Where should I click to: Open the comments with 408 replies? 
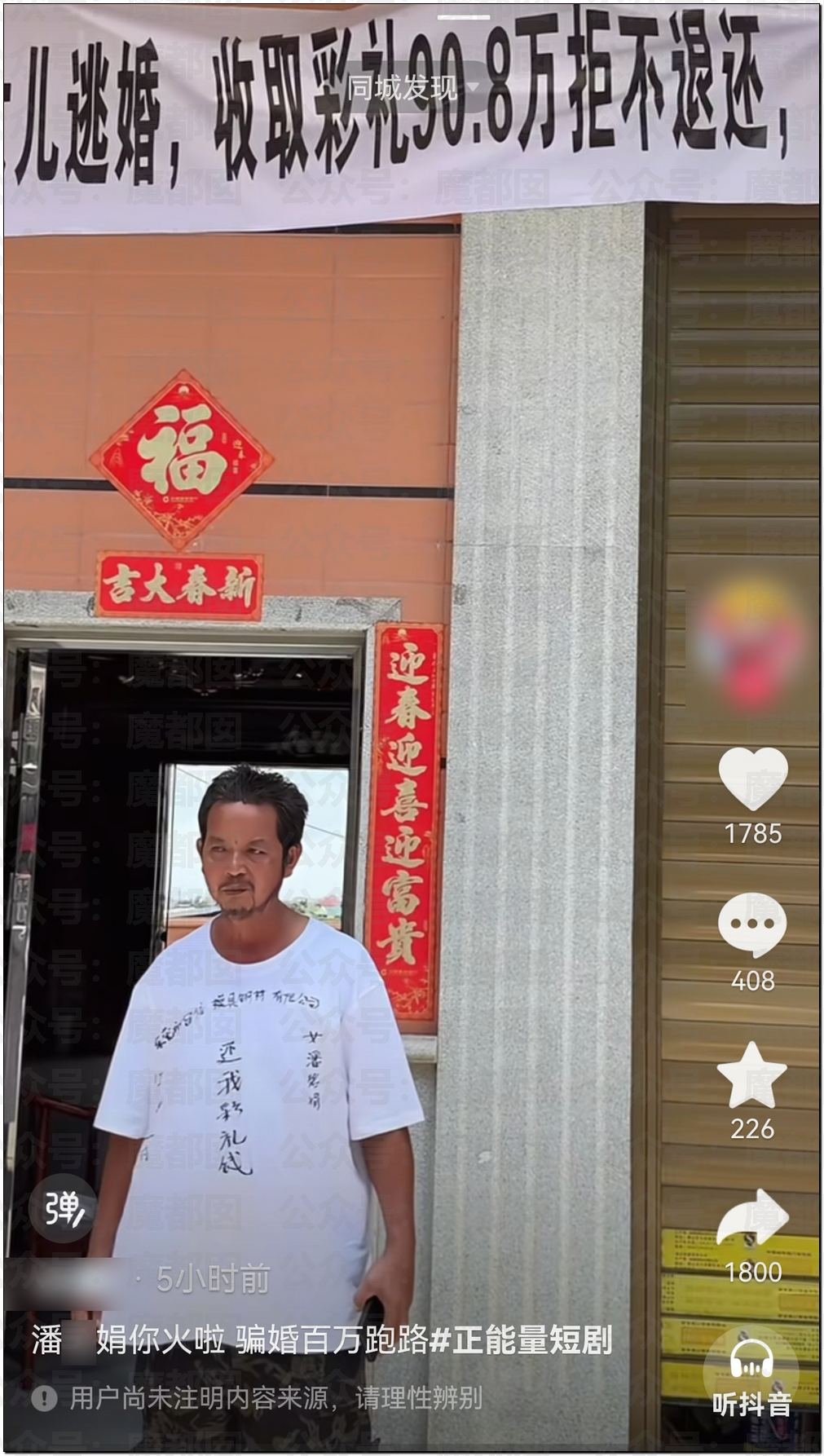[x=751, y=925]
